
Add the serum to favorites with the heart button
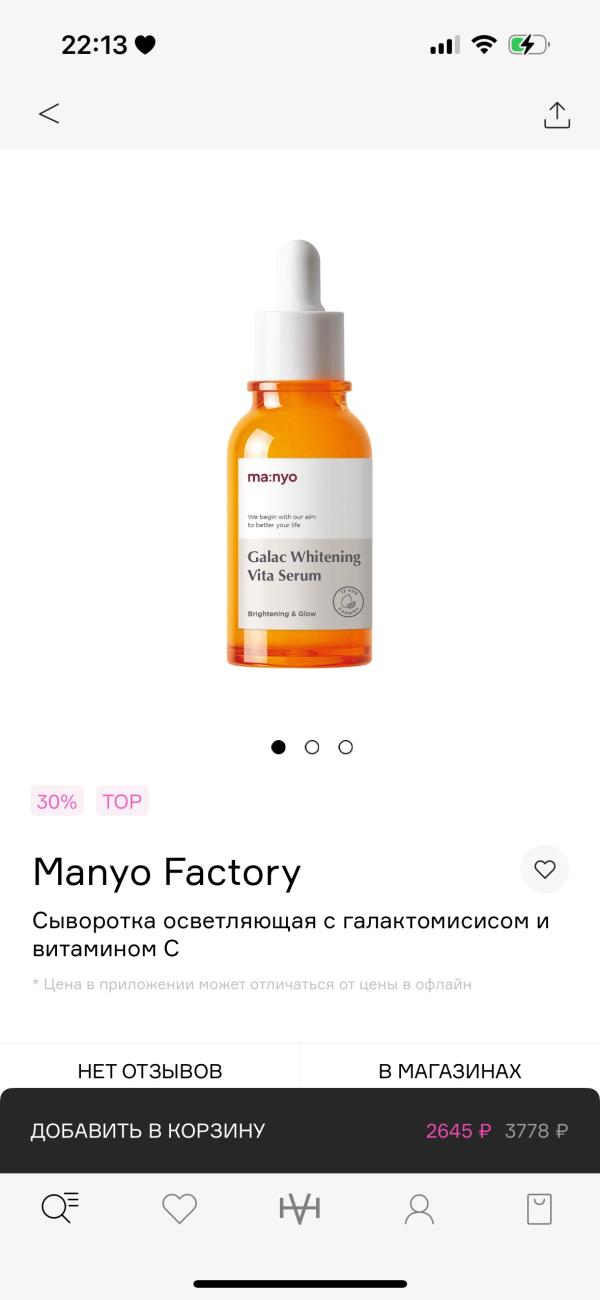545,869
